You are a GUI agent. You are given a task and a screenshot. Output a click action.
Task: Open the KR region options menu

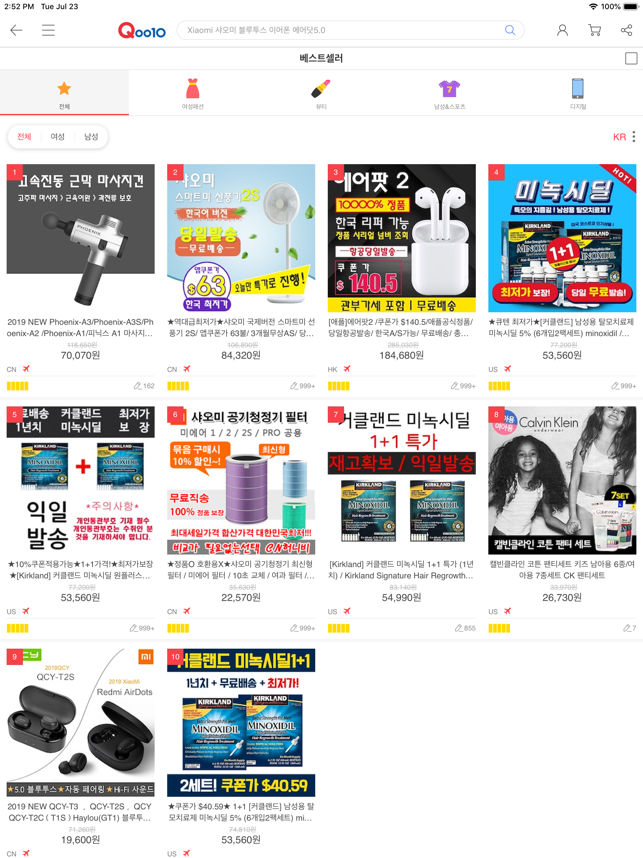point(633,137)
